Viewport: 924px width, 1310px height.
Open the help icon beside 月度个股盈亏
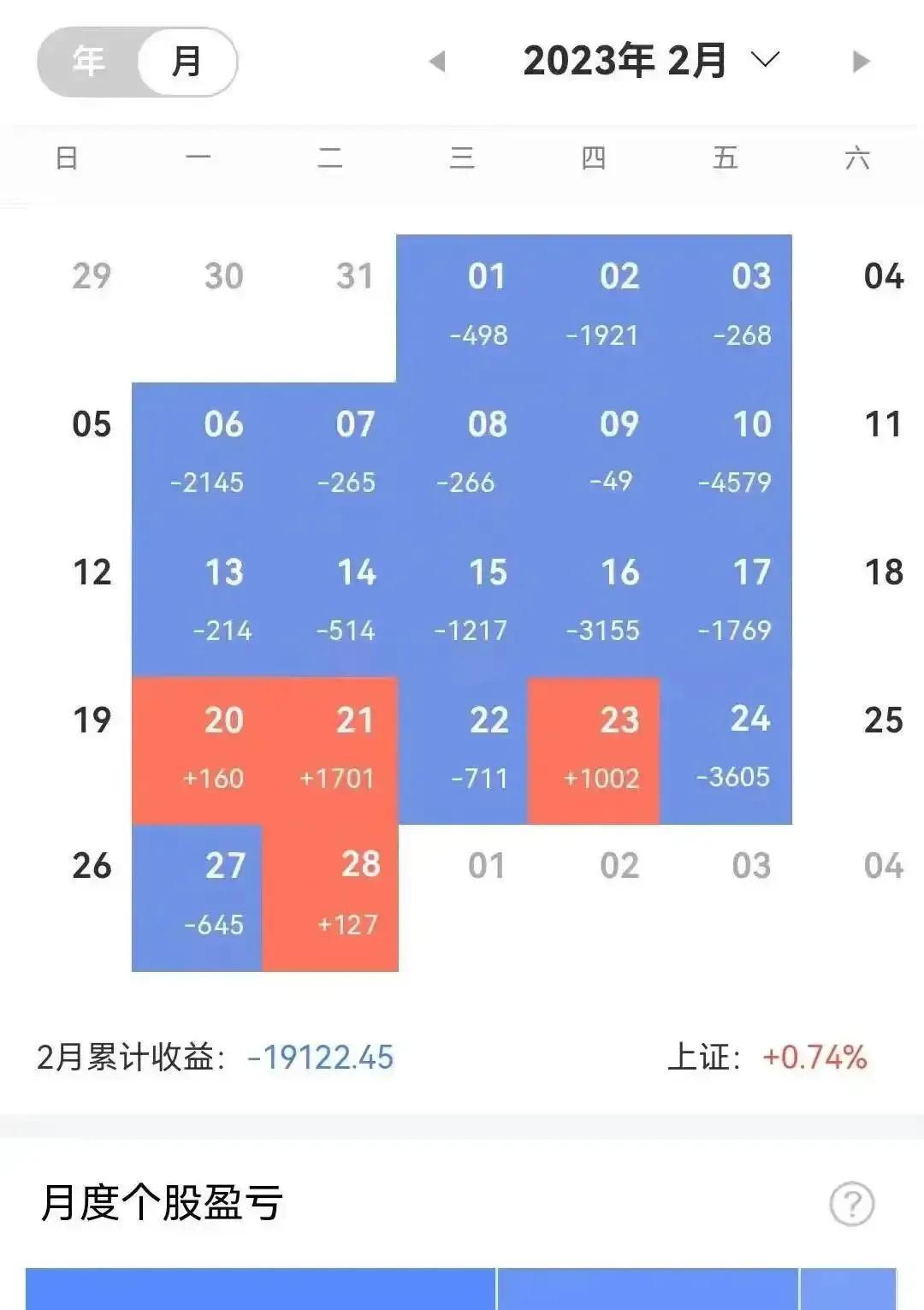tap(851, 1204)
